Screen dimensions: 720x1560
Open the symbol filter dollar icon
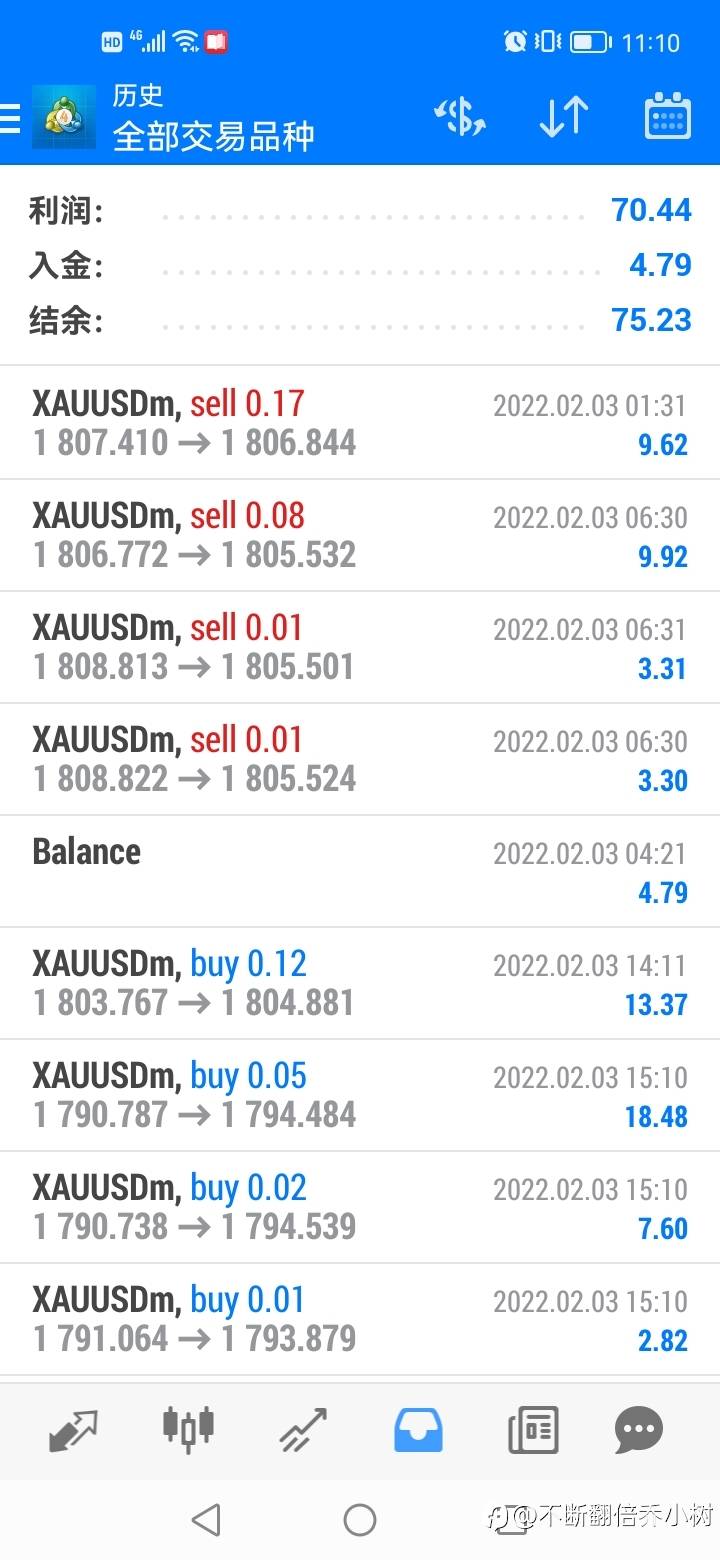(460, 118)
